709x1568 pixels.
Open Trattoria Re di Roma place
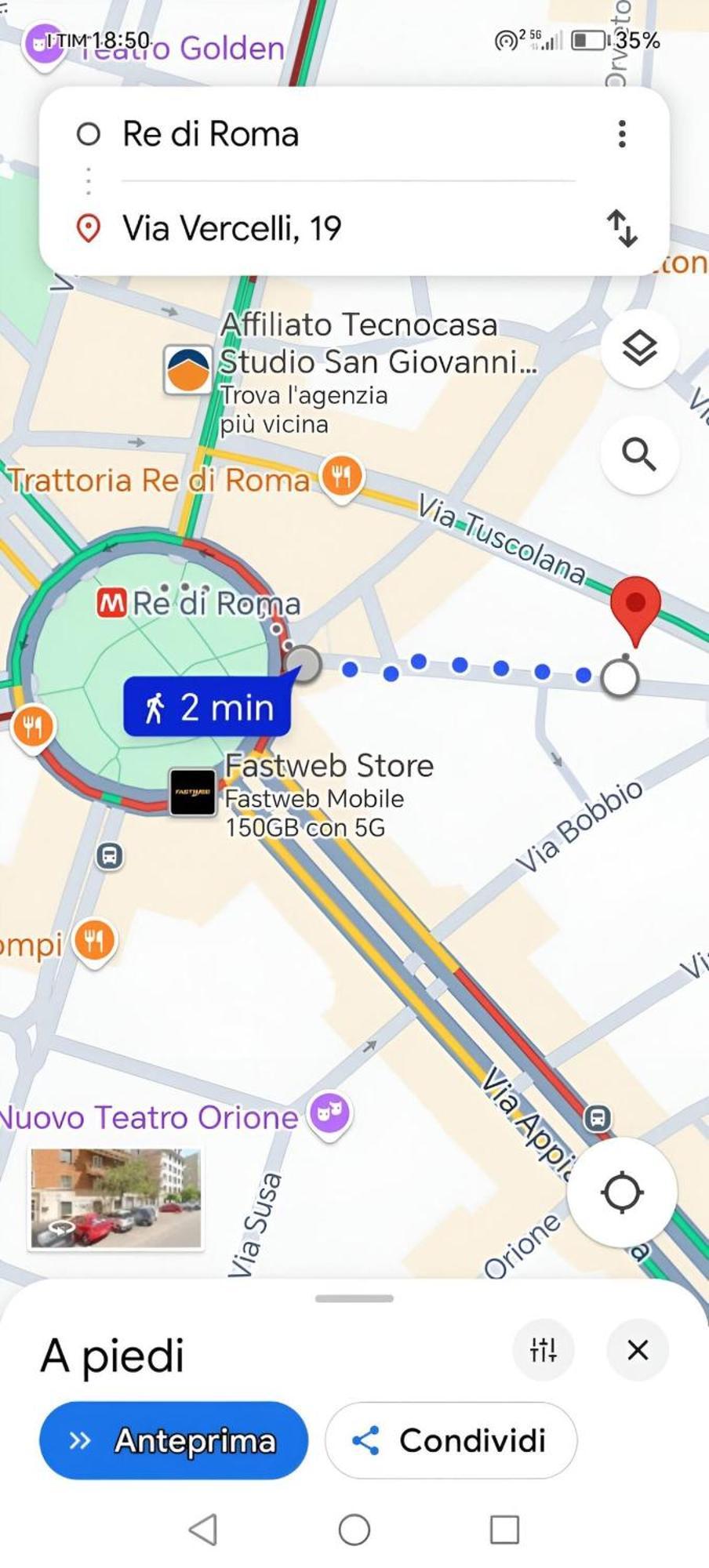pos(342,475)
